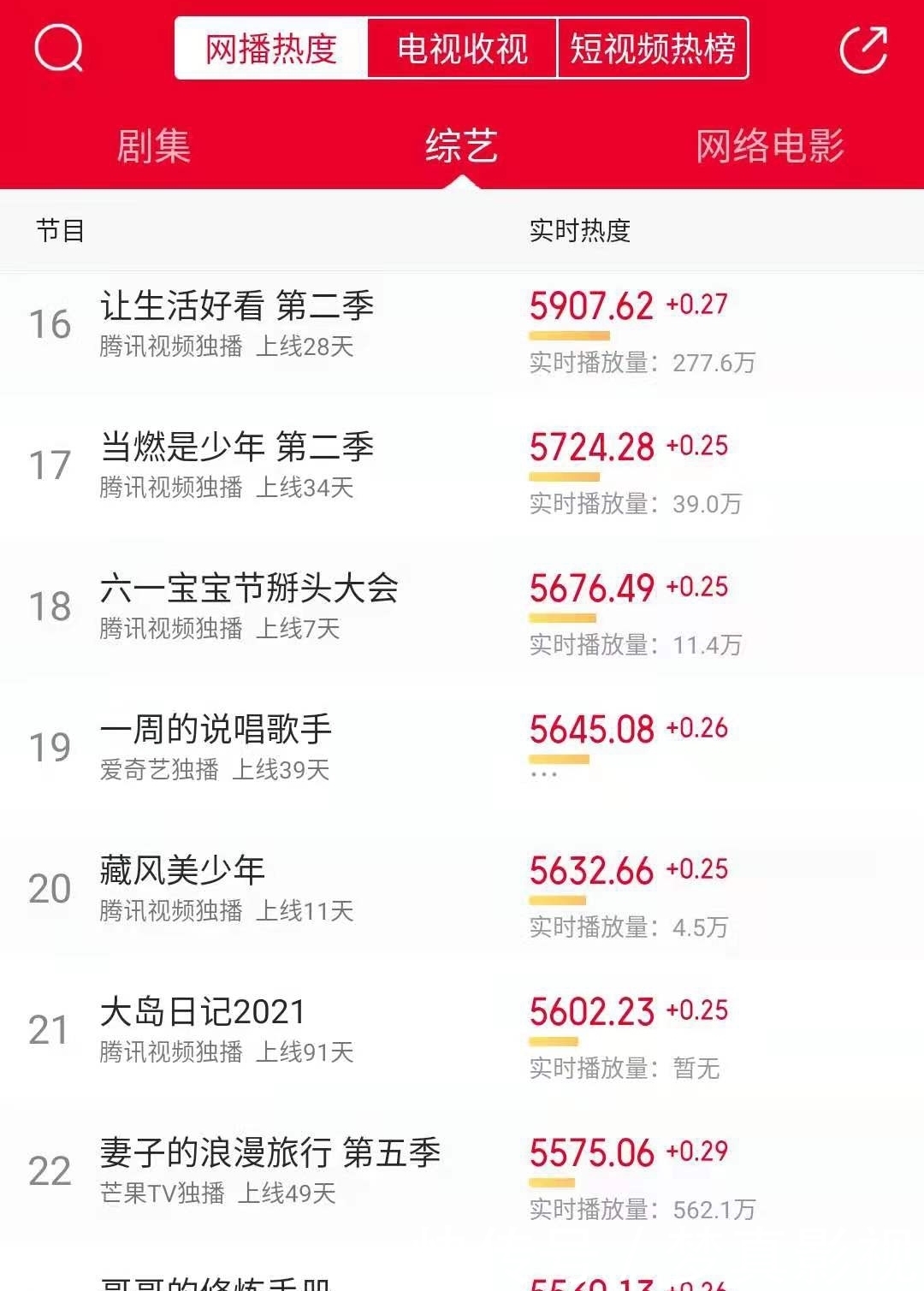This screenshot has height=1291, width=924.
Task: Click the yellow heat bar under 藏风美少年
Action: pyautogui.click(x=557, y=899)
